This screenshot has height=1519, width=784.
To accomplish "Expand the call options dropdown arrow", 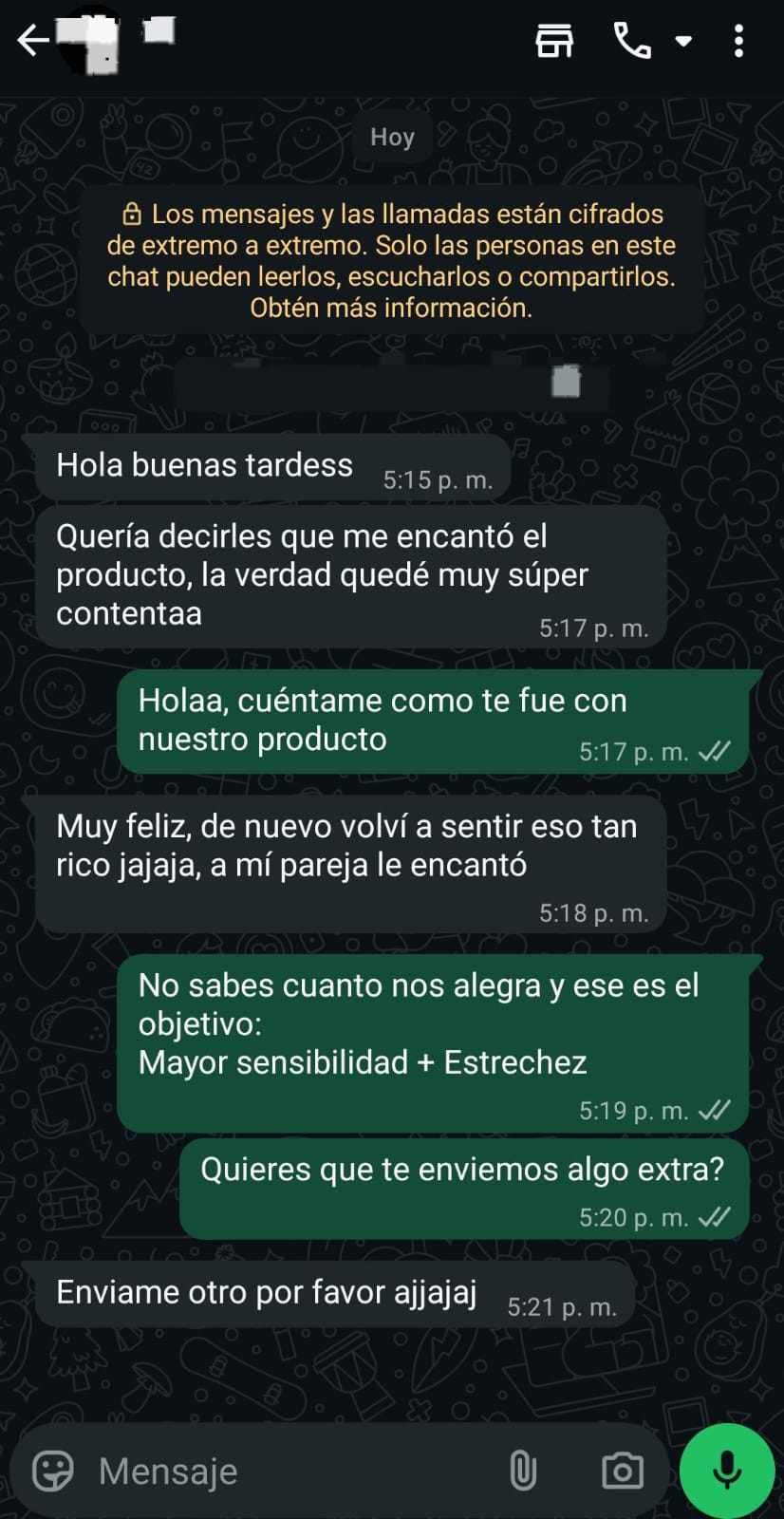I will [683, 41].
